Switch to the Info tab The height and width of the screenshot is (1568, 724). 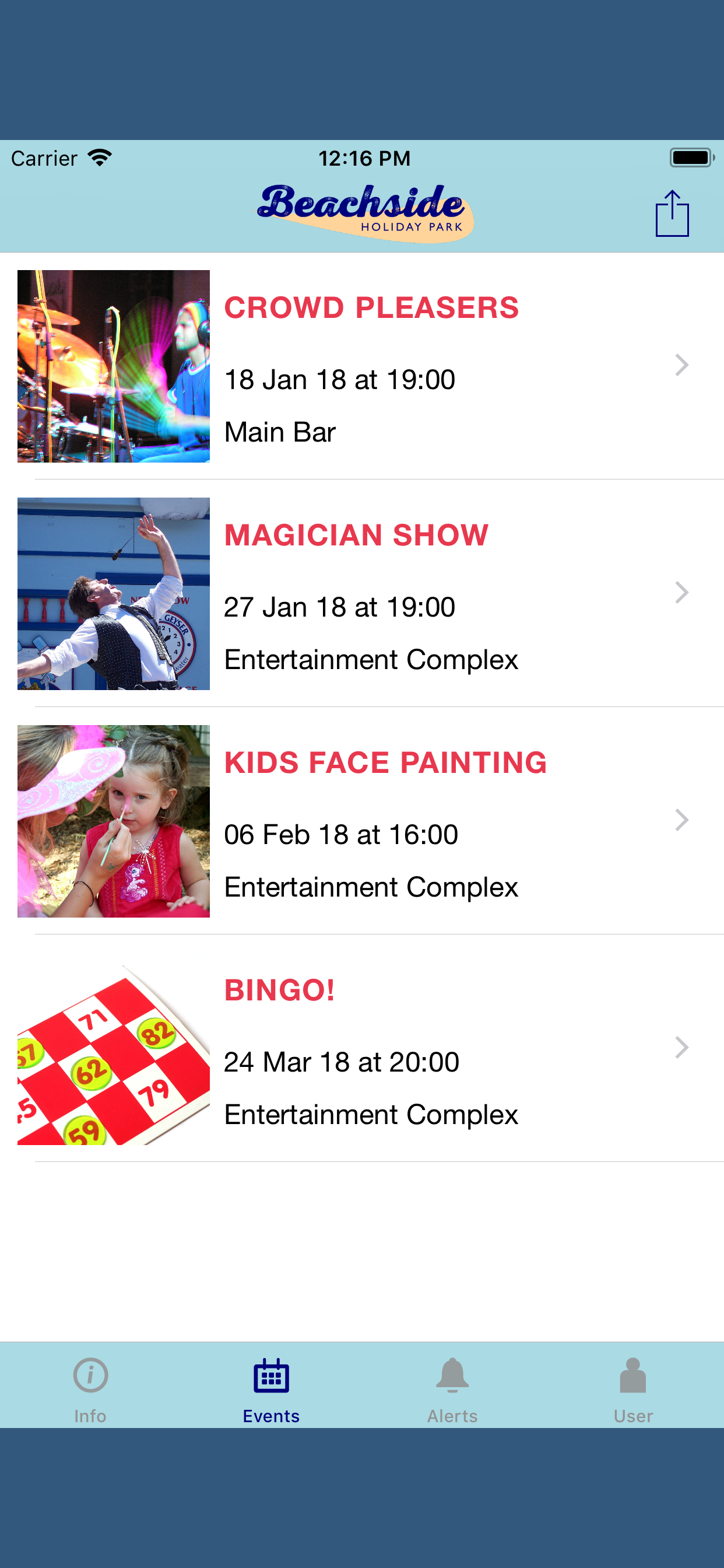pyautogui.click(x=90, y=1388)
